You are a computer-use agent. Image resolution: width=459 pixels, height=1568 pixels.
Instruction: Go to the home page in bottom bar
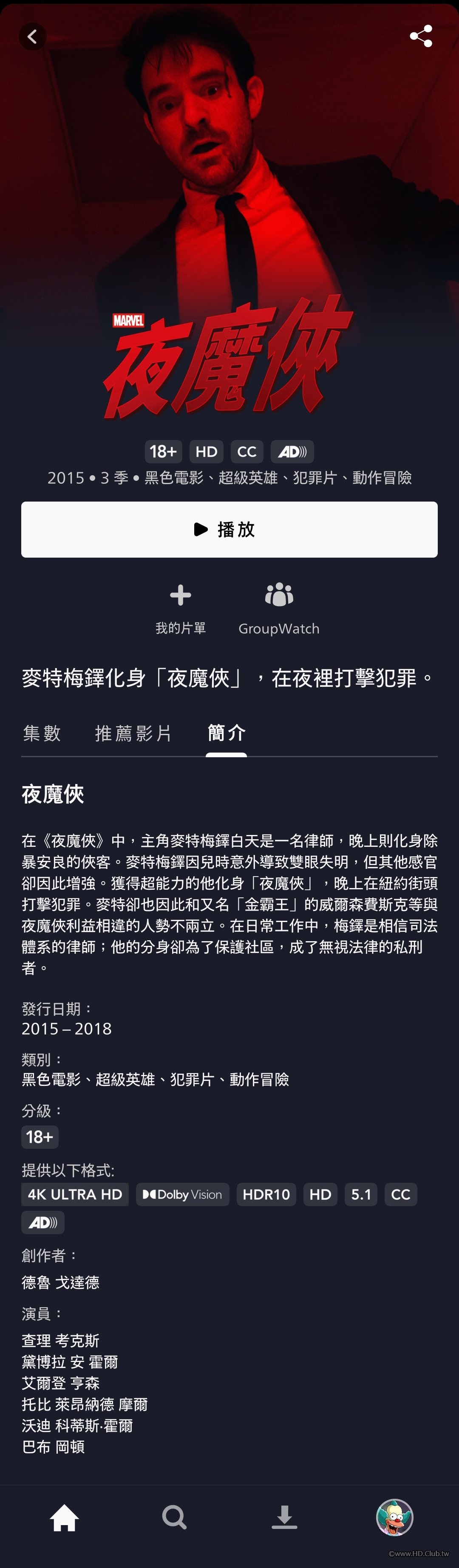tap(64, 1517)
